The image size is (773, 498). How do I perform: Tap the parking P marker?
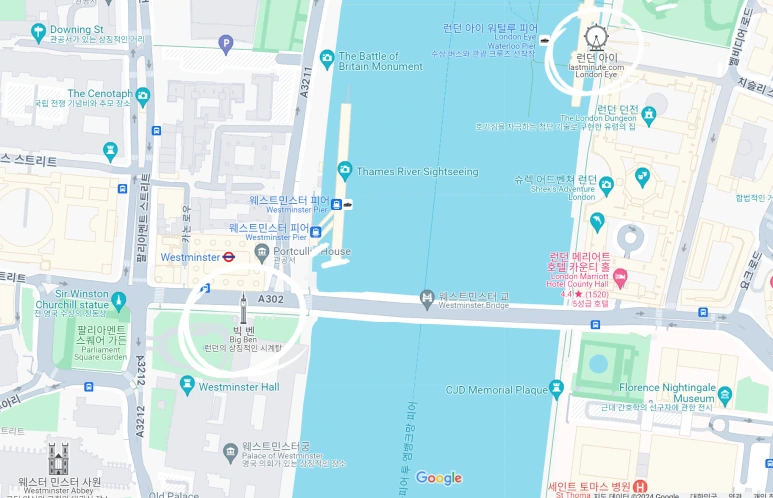pyautogui.click(x=226, y=44)
